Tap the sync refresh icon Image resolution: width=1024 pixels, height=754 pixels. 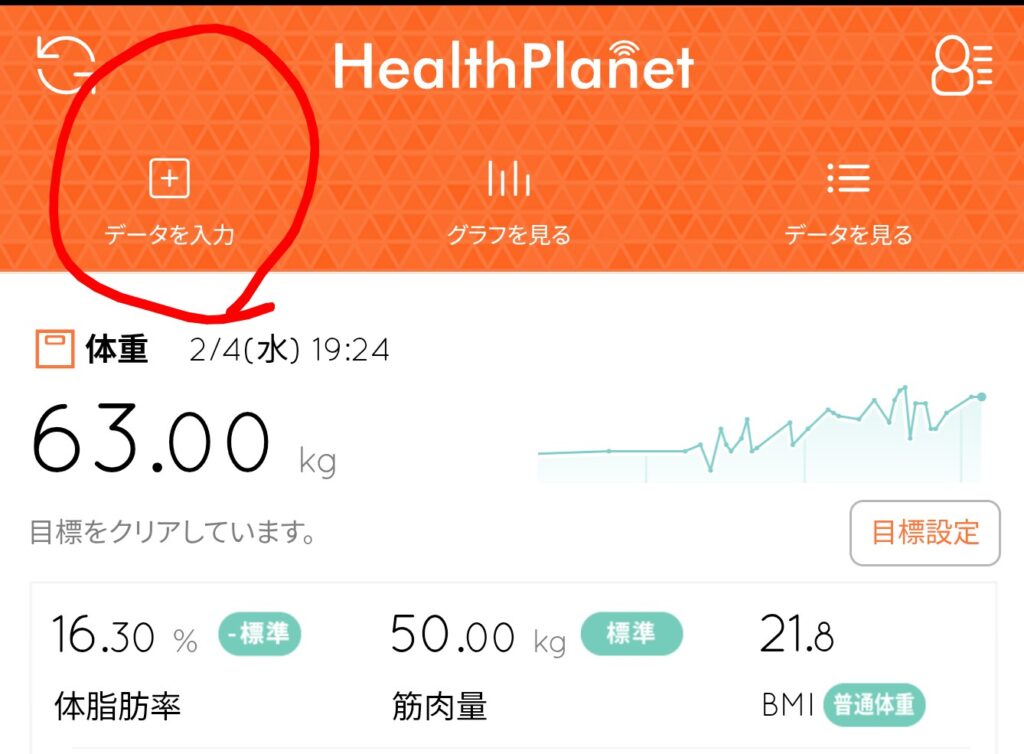coord(66,66)
